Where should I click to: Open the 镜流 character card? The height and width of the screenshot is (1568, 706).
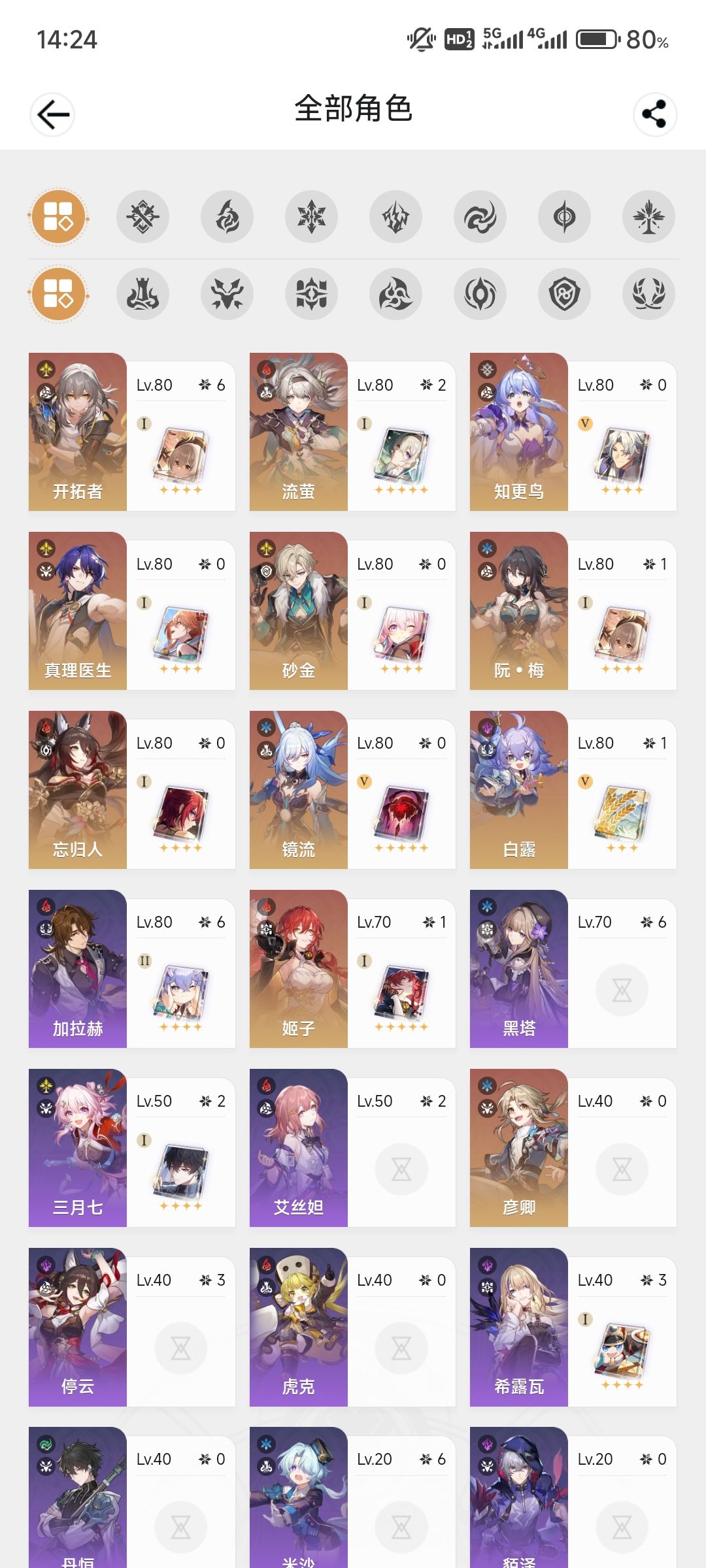click(x=352, y=790)
